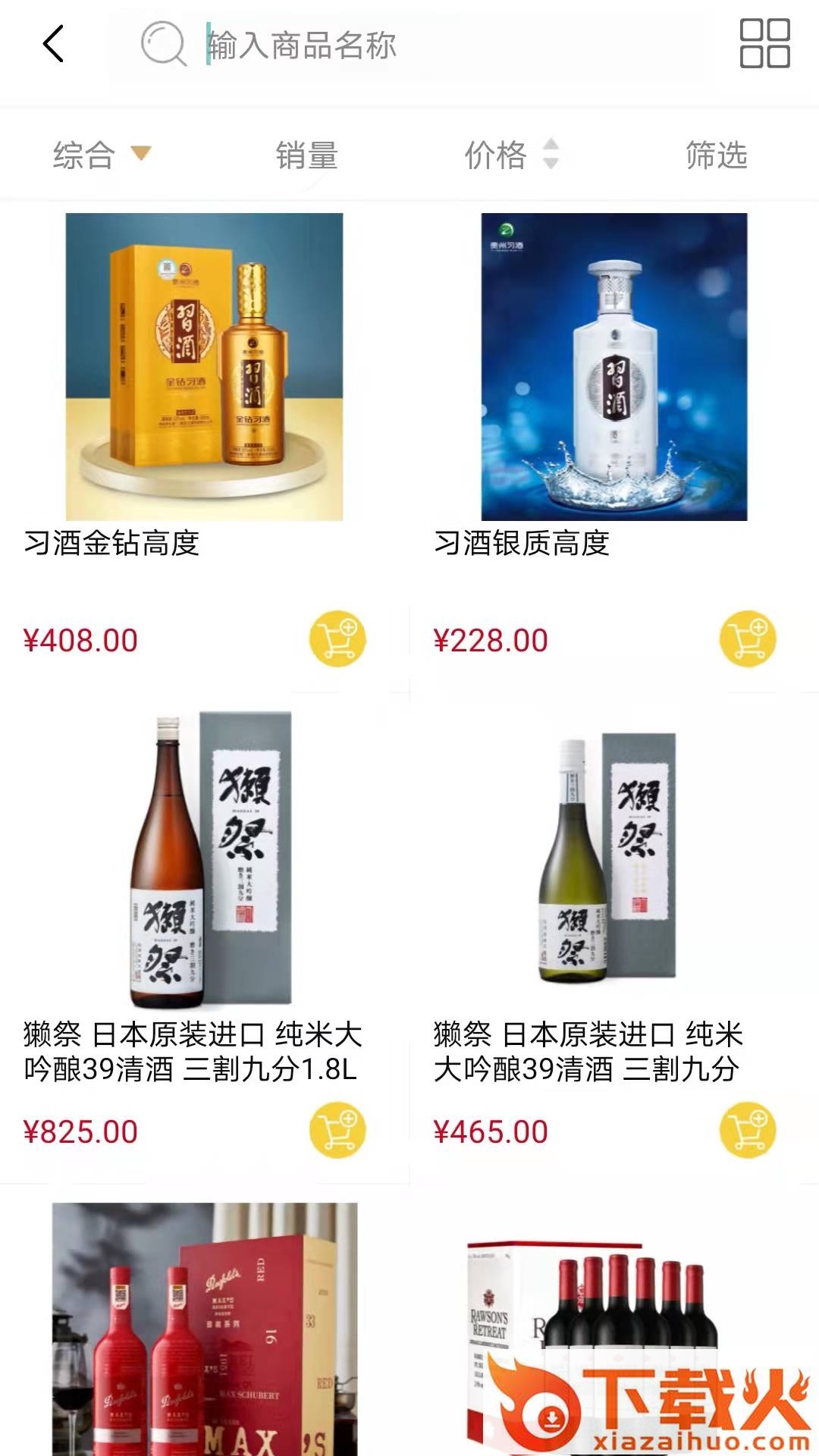Open the 习酒银质高度 product
Screen dimensions: 819x1456
(613, 367)
